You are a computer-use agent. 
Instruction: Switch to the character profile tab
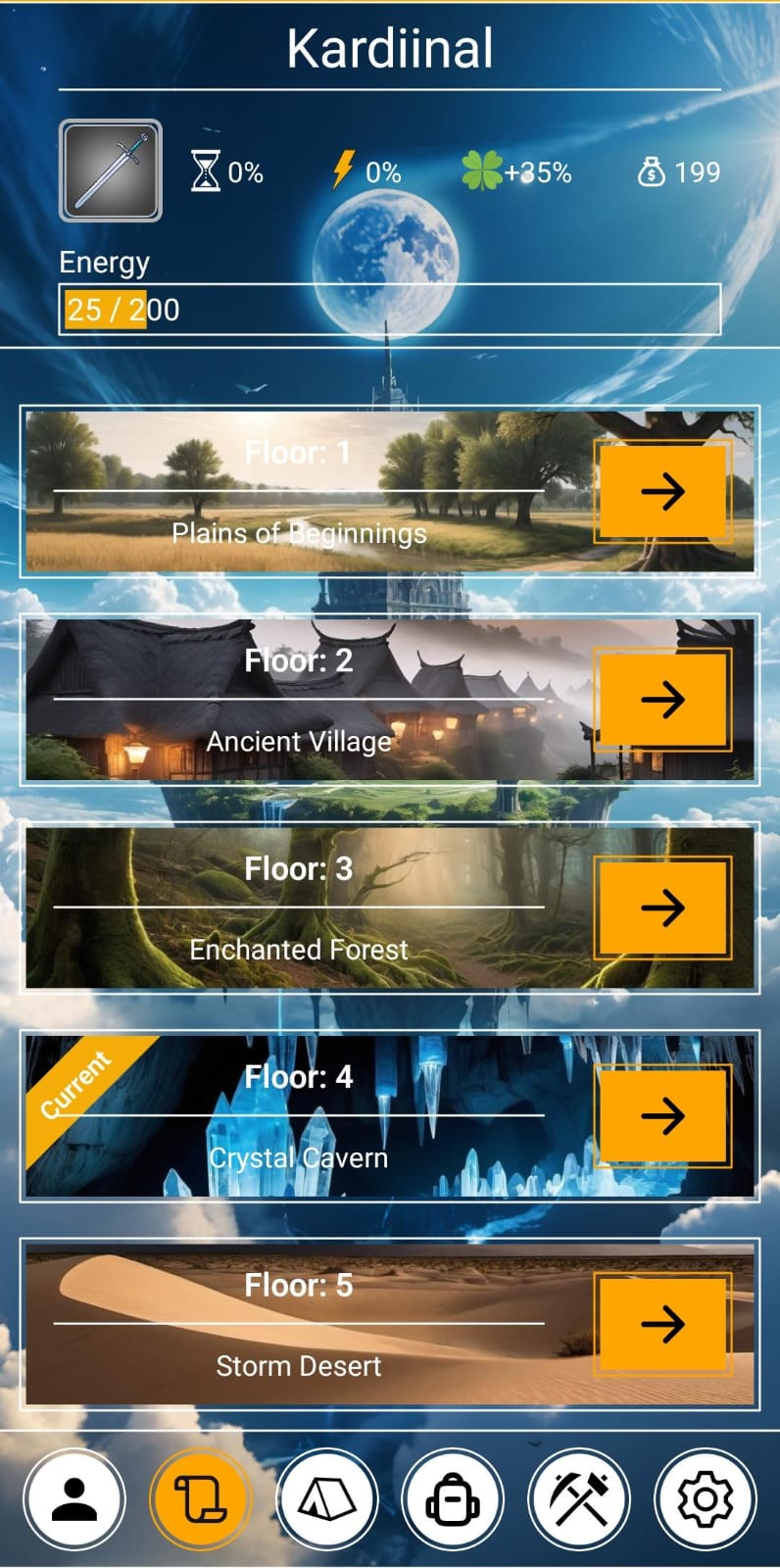pos(74,1498)
